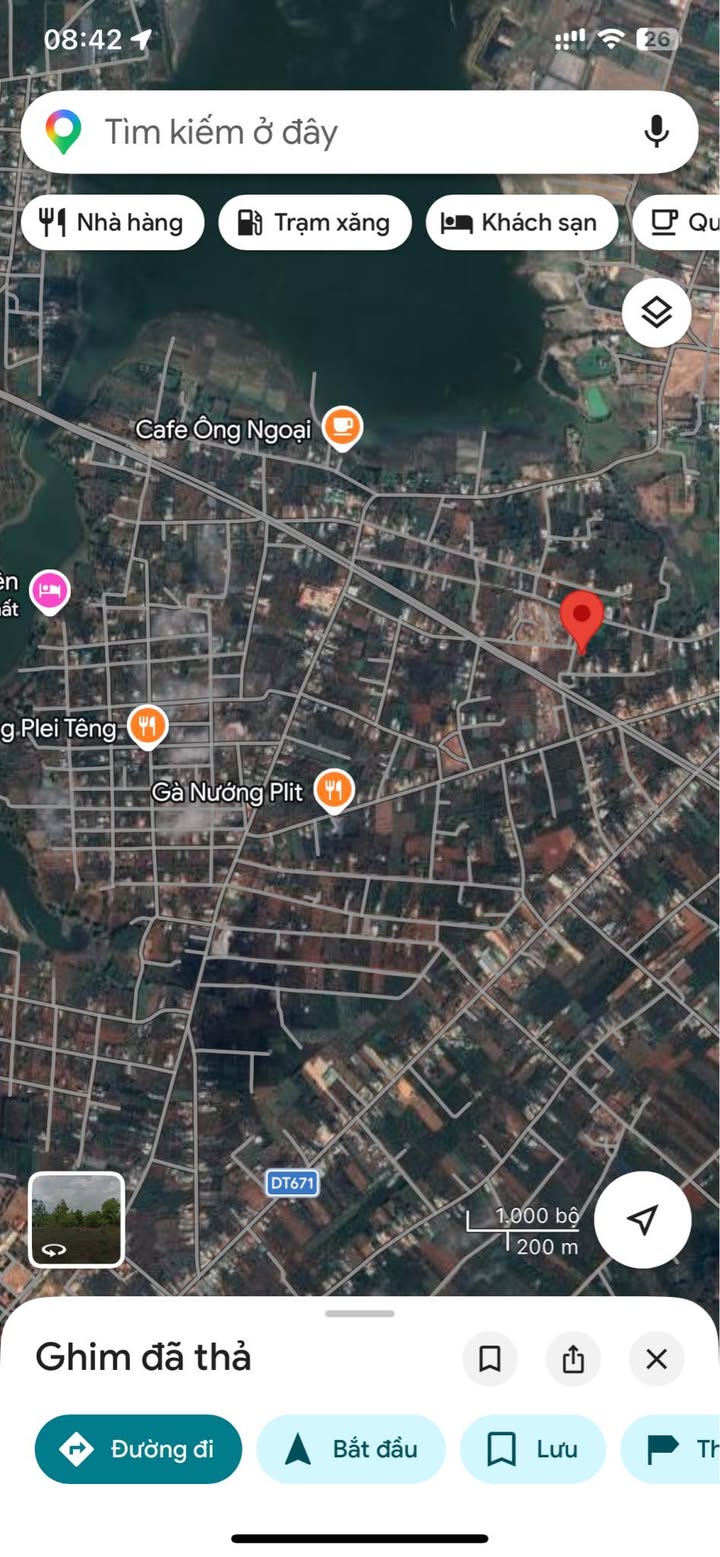The height and width of the screenshot is (1557, 720).
Task: Open the pink hotel marker
Action: coord(50,591)
